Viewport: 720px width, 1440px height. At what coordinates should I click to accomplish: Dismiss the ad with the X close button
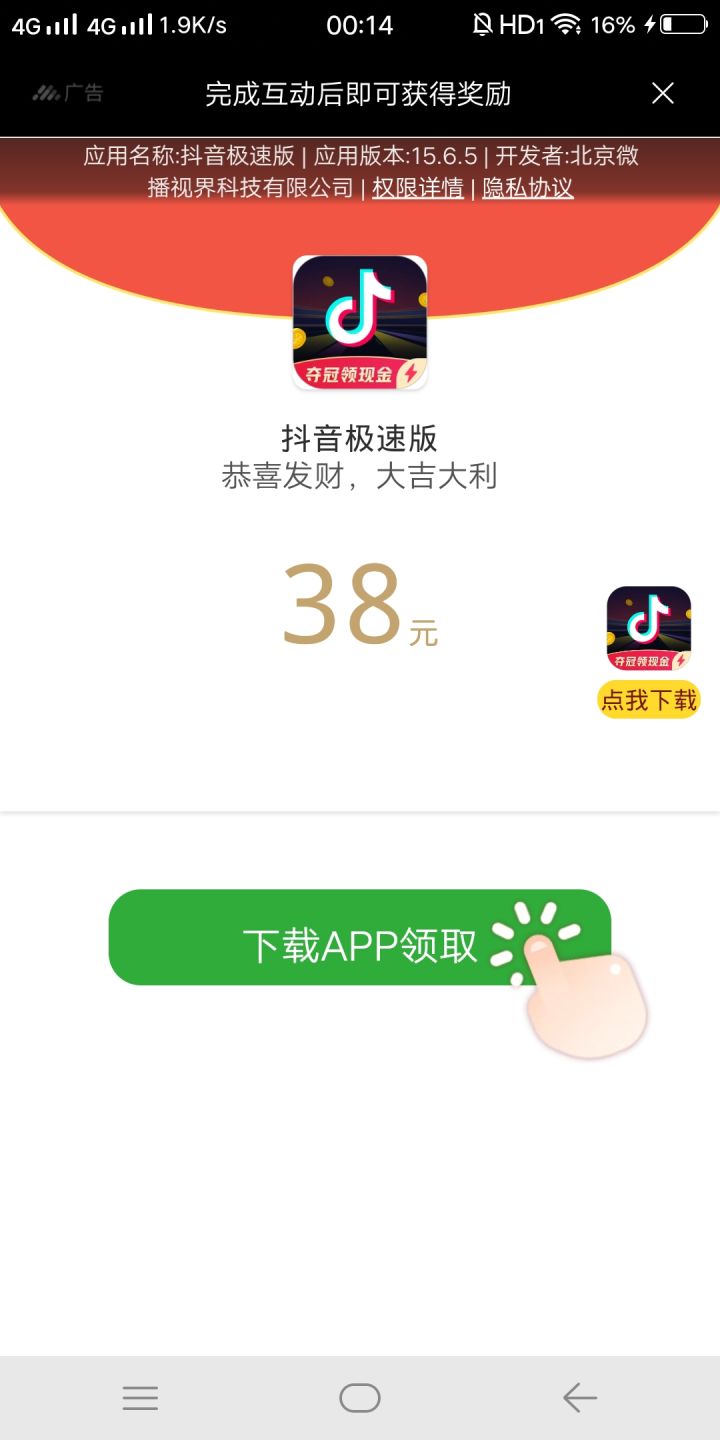click(x=663, y=93)
